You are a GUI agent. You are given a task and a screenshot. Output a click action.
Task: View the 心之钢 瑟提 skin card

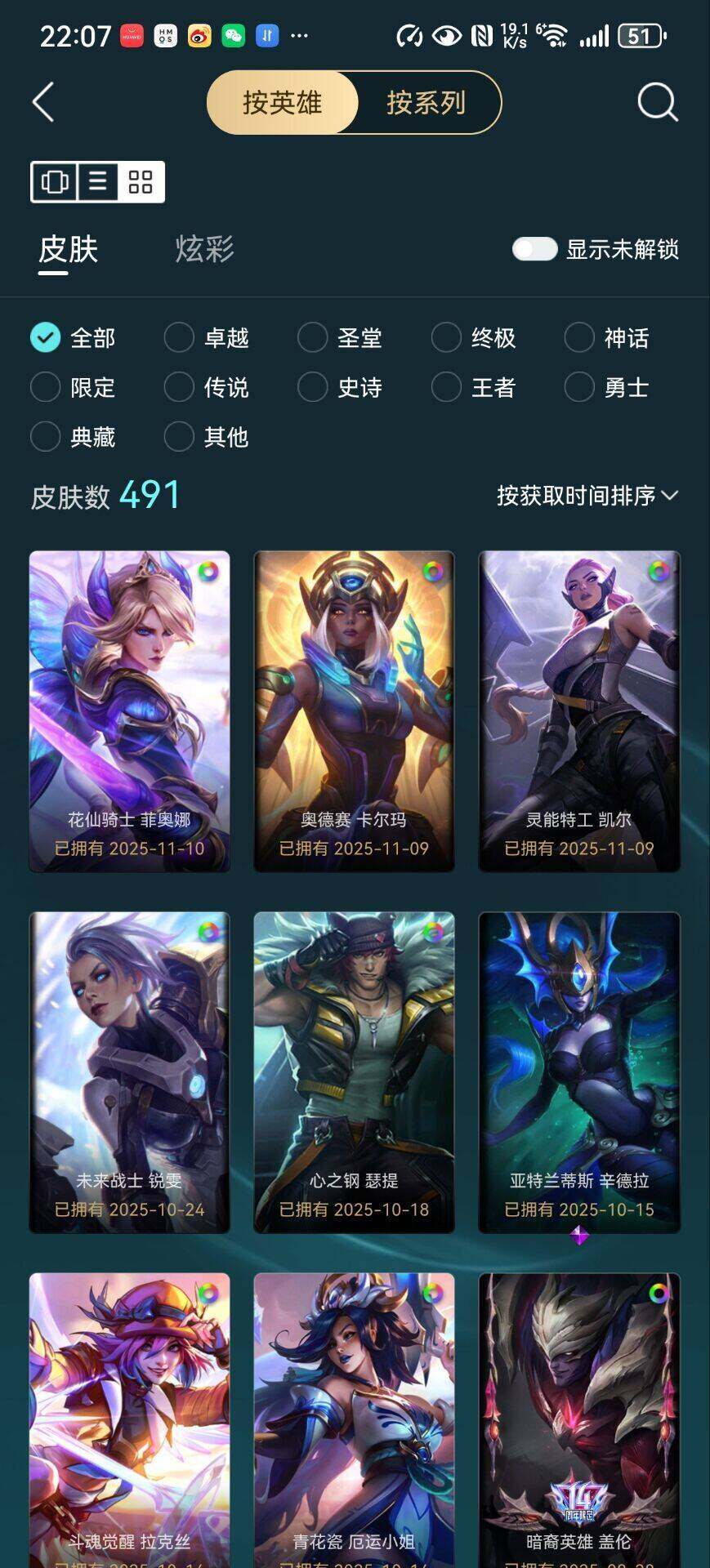click(354, 1071)
